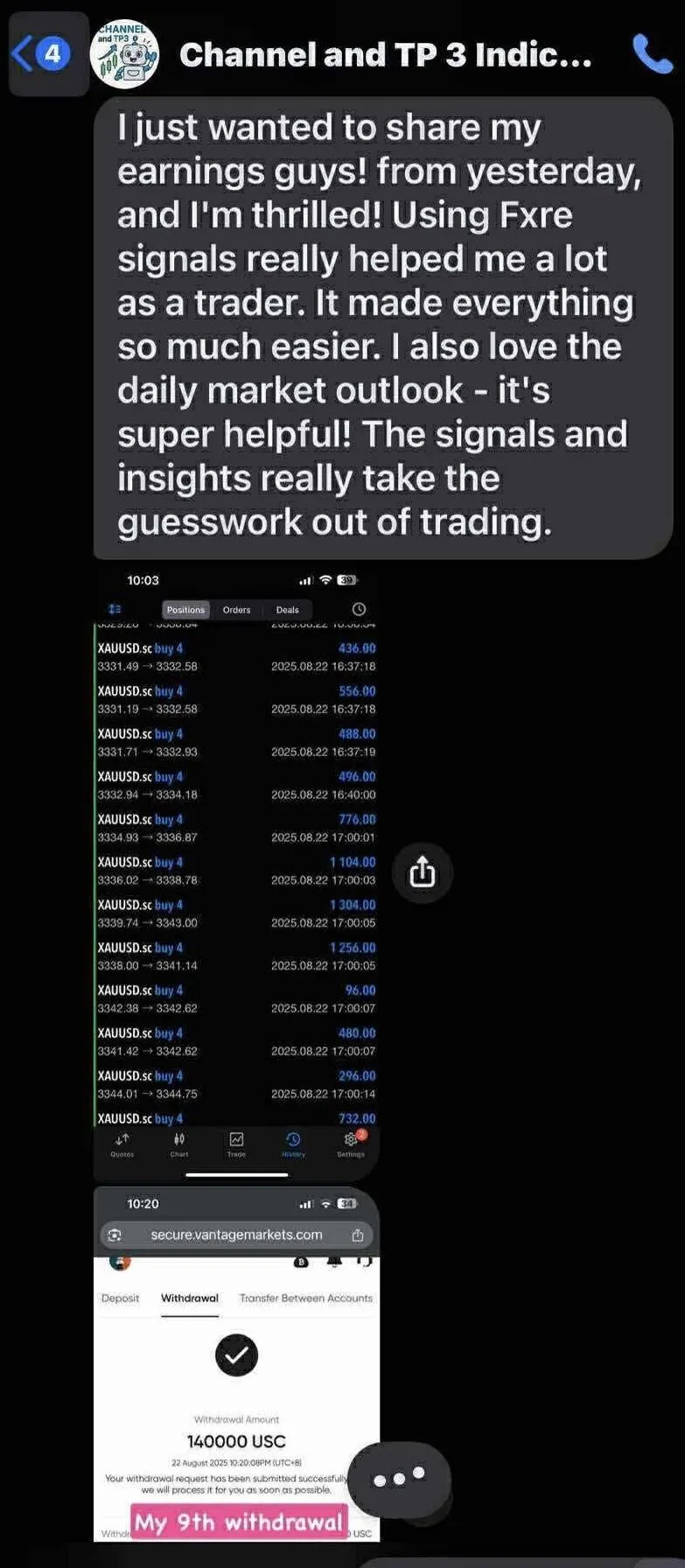Start a voice call

651,54
